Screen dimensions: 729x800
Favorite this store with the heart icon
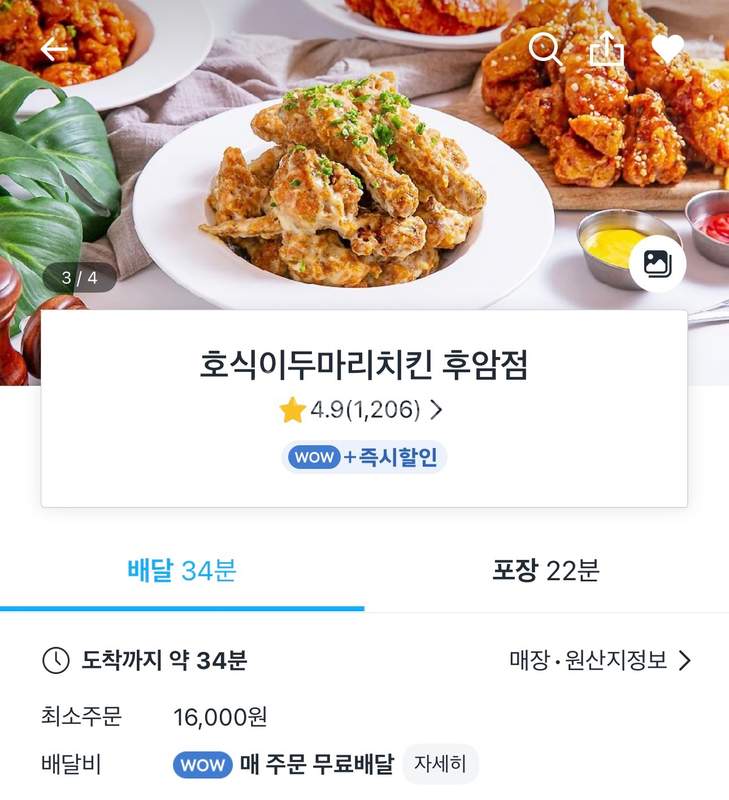coord(667,48)
